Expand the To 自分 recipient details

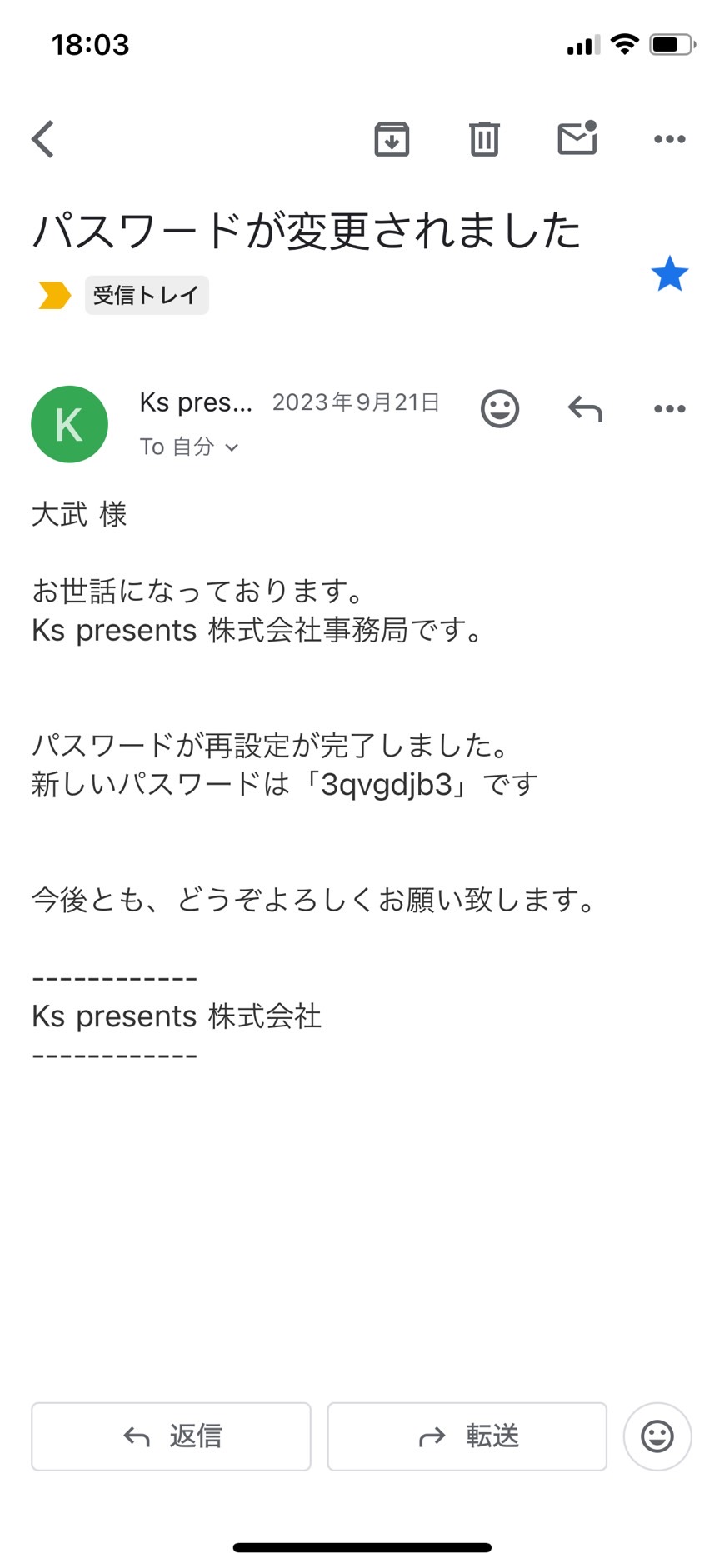189,447
